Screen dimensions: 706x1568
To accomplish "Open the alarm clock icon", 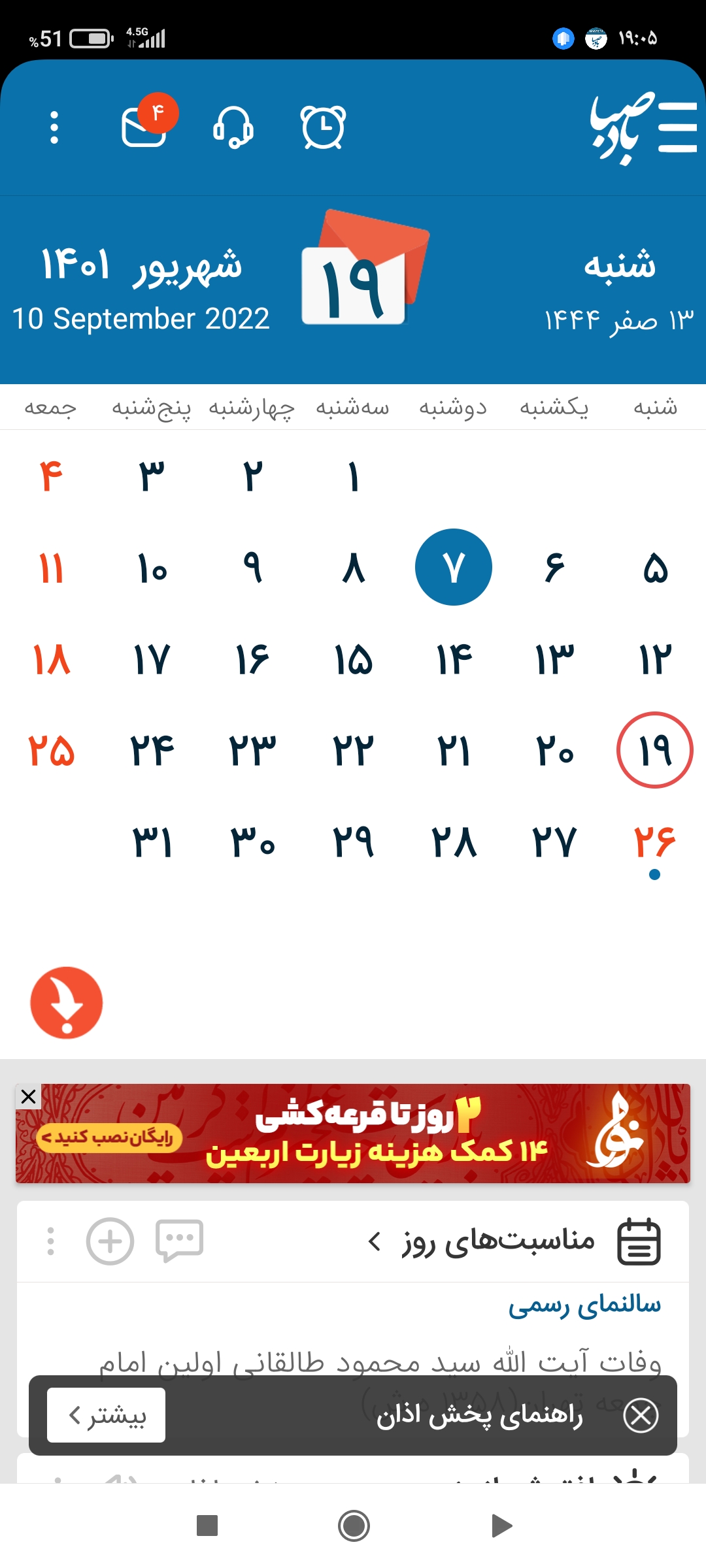I will click(323, 127).
